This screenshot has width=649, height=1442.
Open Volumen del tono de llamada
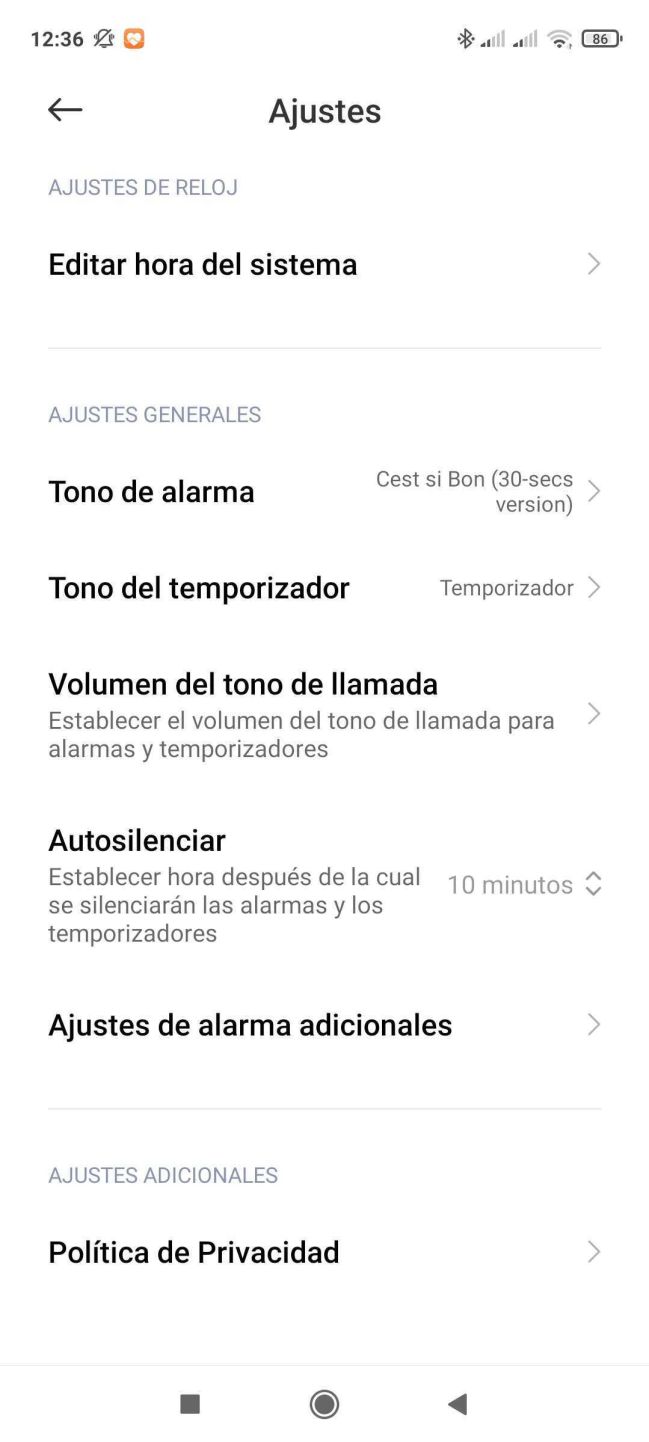pos(324,715)
